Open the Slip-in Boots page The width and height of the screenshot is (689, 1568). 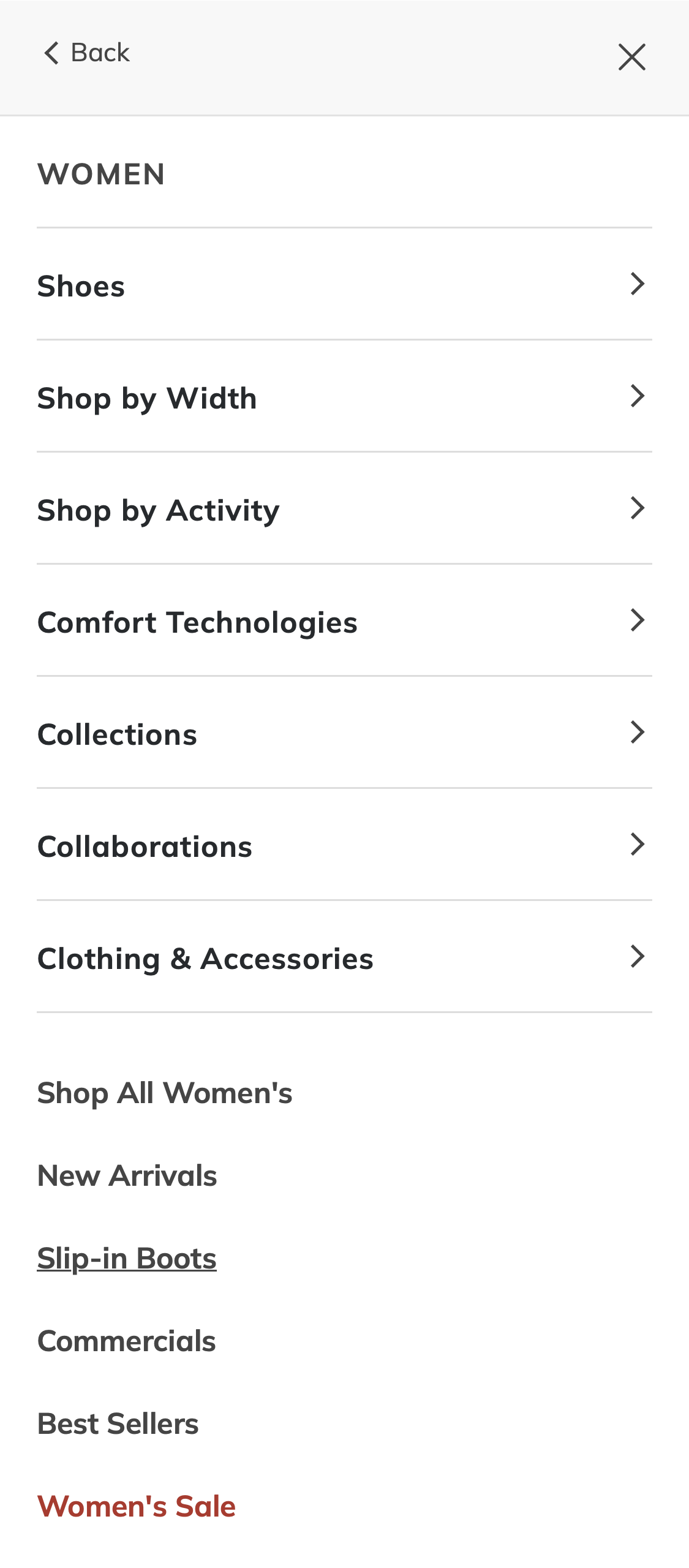(x=126, y=1257)
